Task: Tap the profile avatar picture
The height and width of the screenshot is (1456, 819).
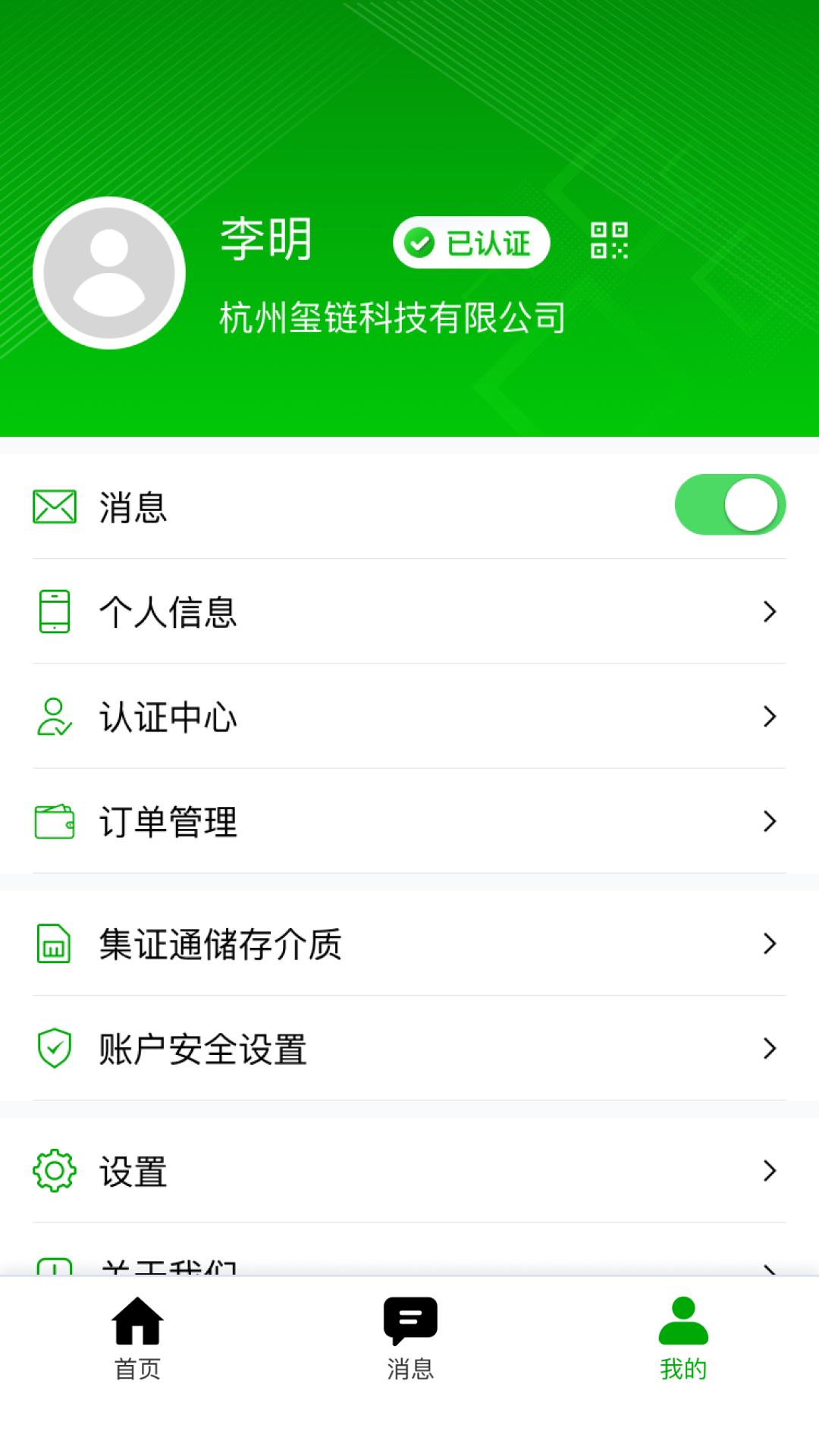Action: [x=109, y=273]
